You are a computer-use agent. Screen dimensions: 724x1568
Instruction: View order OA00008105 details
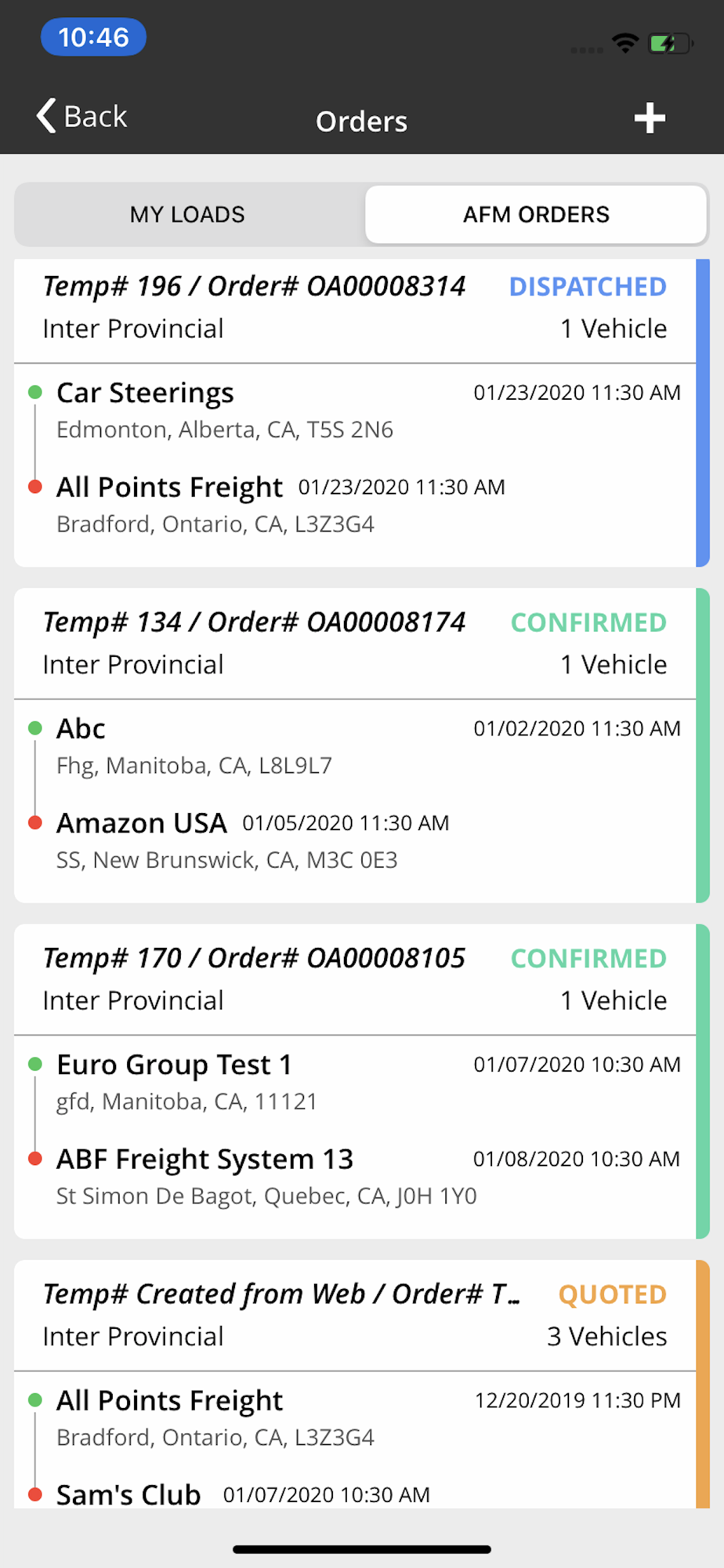[x=361, y=1081]
